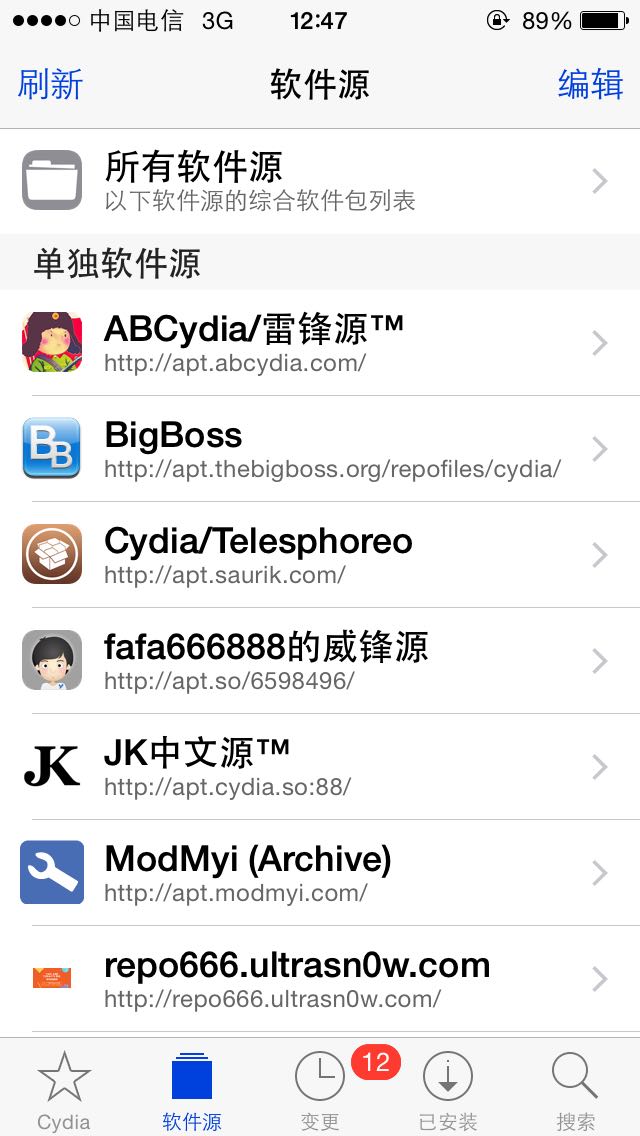
Task: Tap 刷新 to refresh sources
Action: (50, 85)
